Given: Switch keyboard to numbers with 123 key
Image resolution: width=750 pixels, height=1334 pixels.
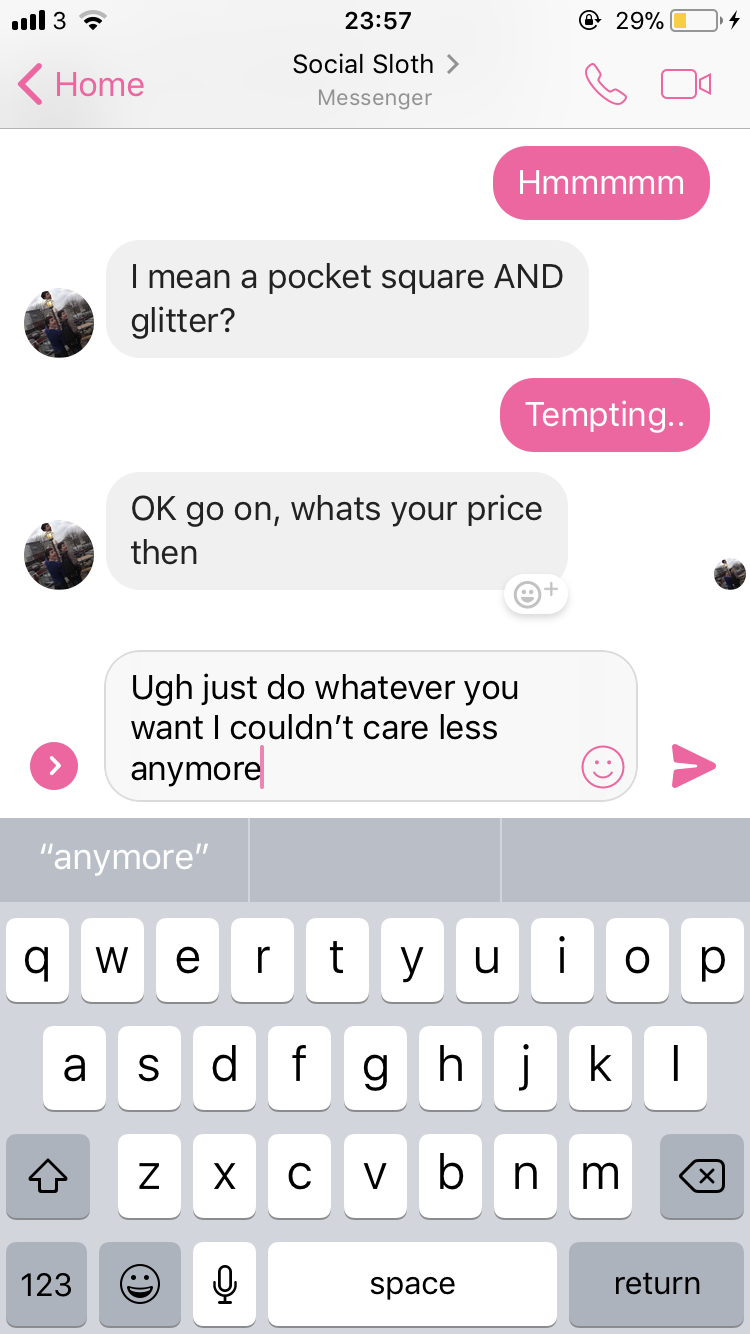Looking at the screenshot, I should click(46, 1284).
